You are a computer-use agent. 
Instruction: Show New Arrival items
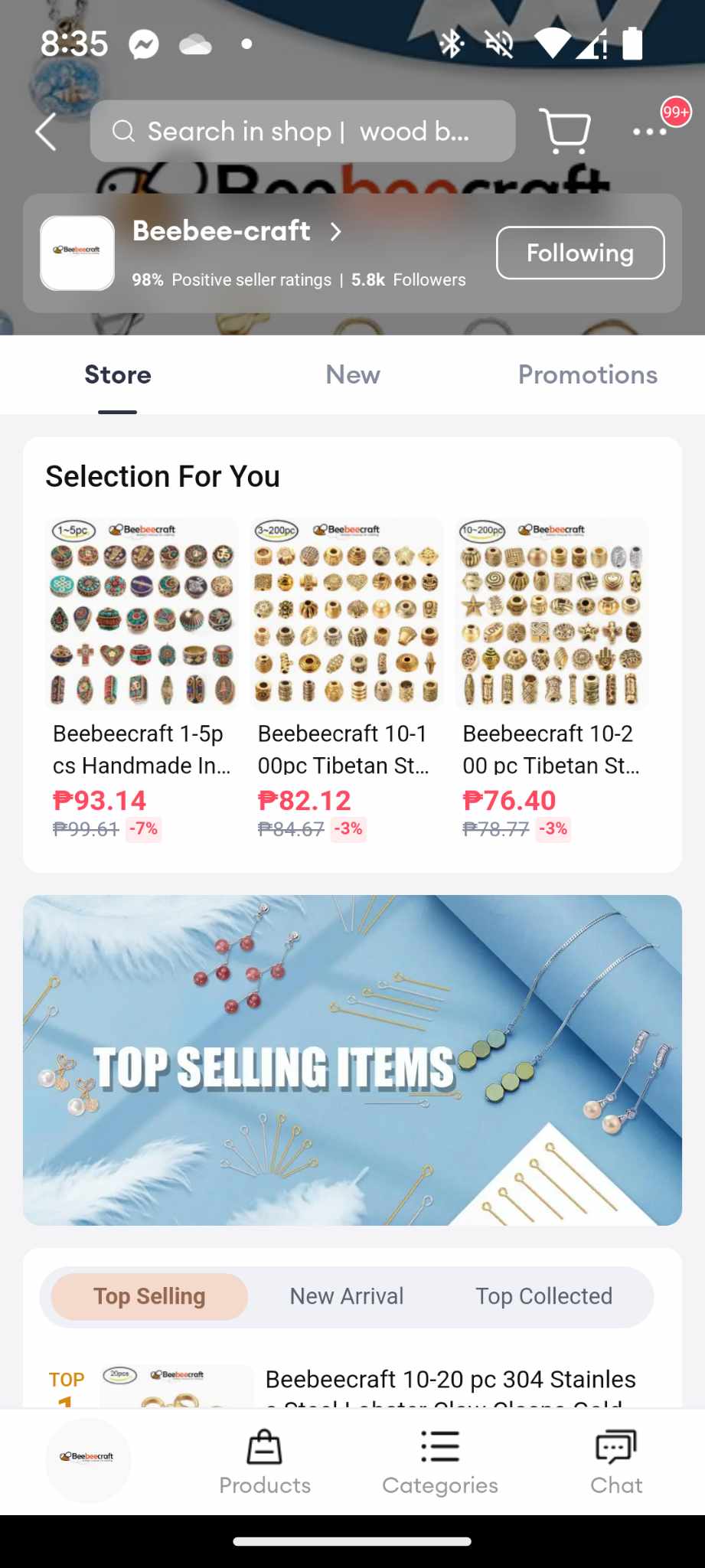pos(347,1296)
